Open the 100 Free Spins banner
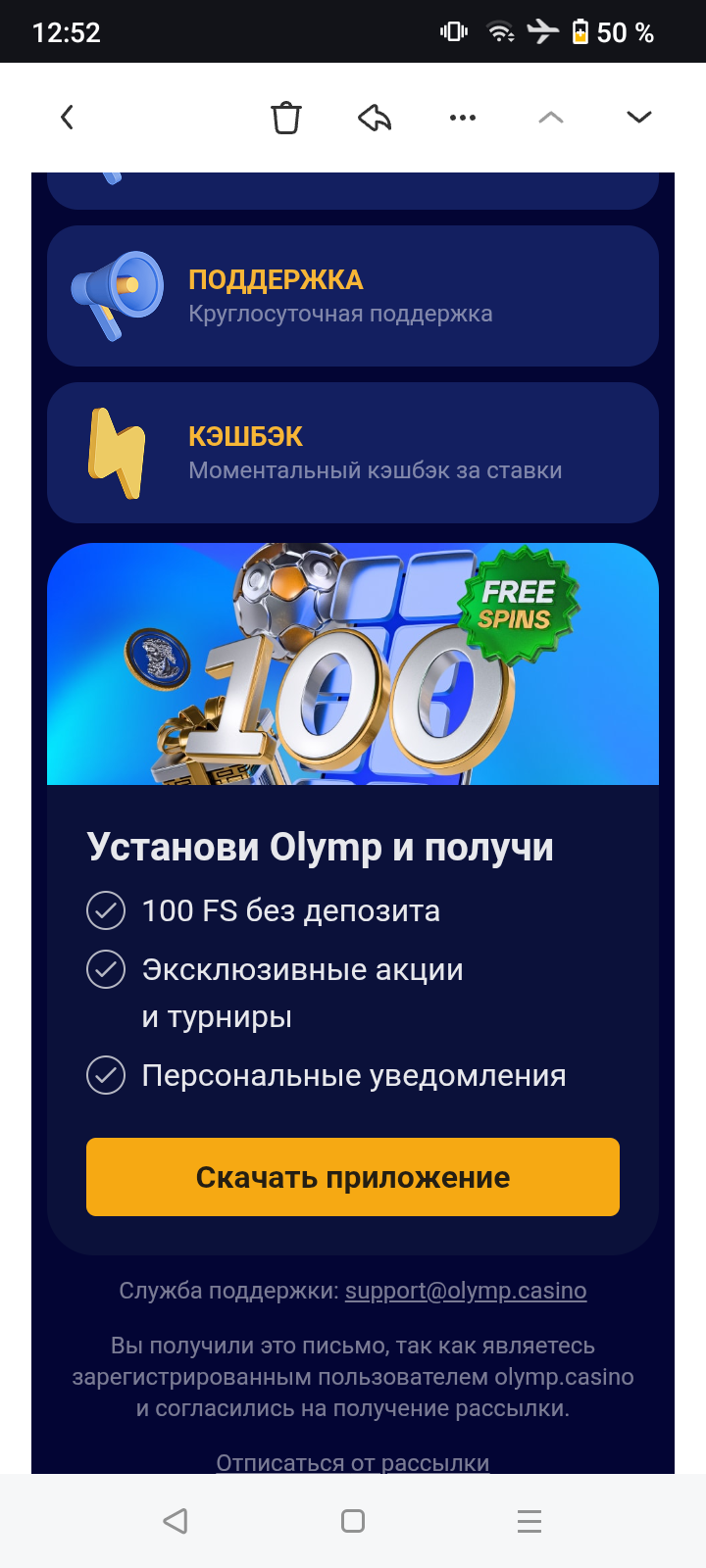Image resolution: width=706 pixels, height=1568 pixels. click(353, 664)
